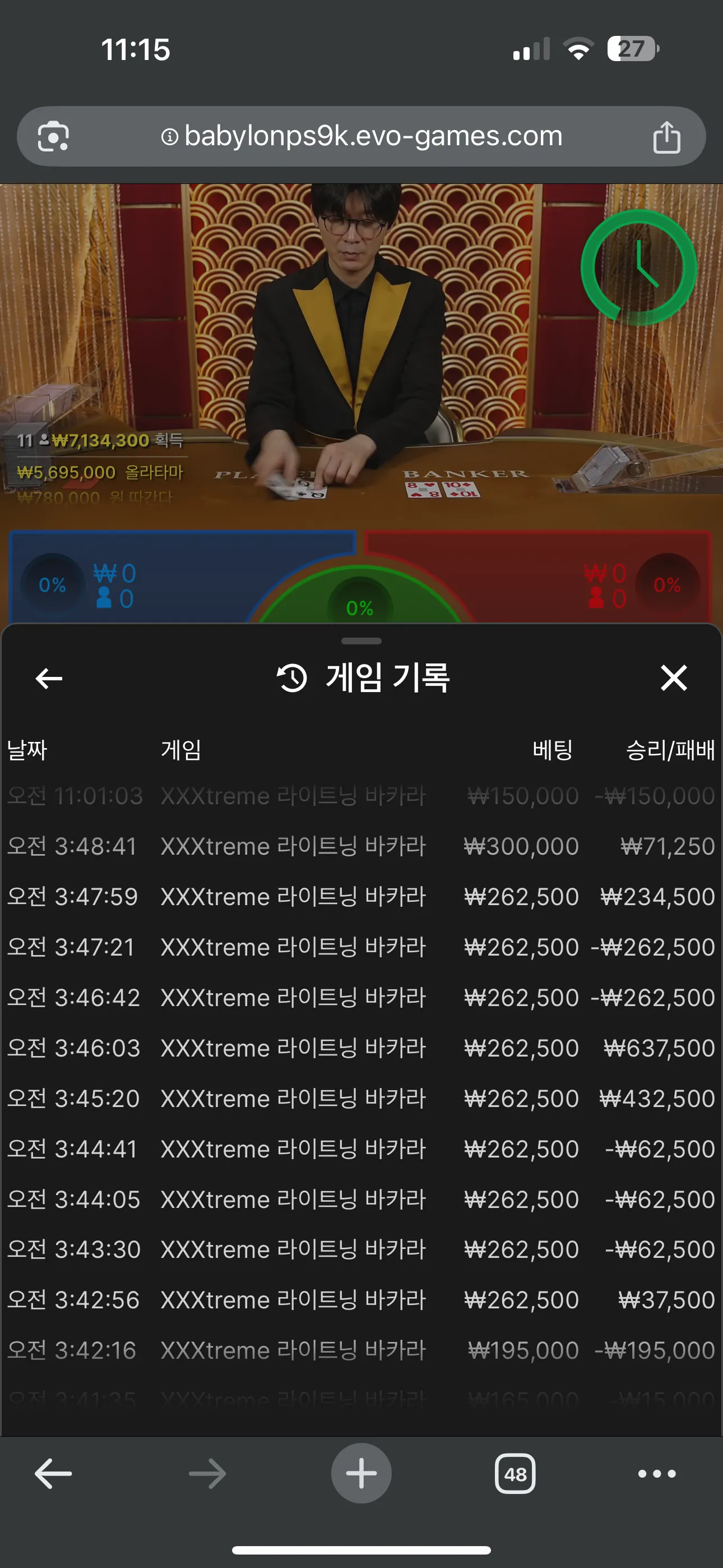Close the game history panel
The height and width of the screenshot is (1568, 723).
[x=673, y=677]
